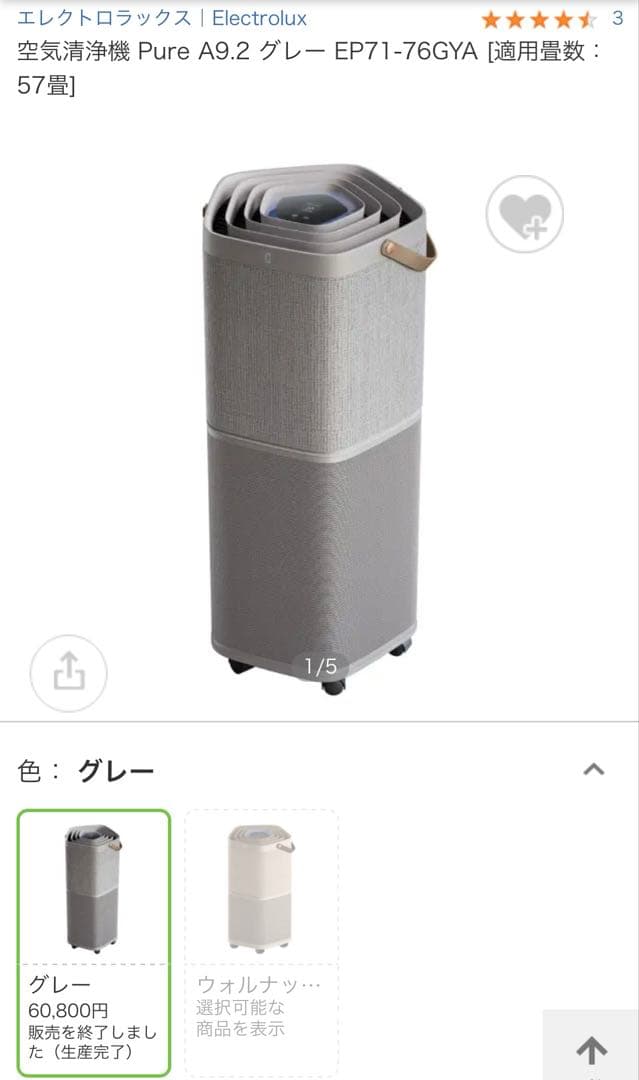Jump back to top of page
Viewport: 639px width, 1080px height.
[x=592, y=1049]
